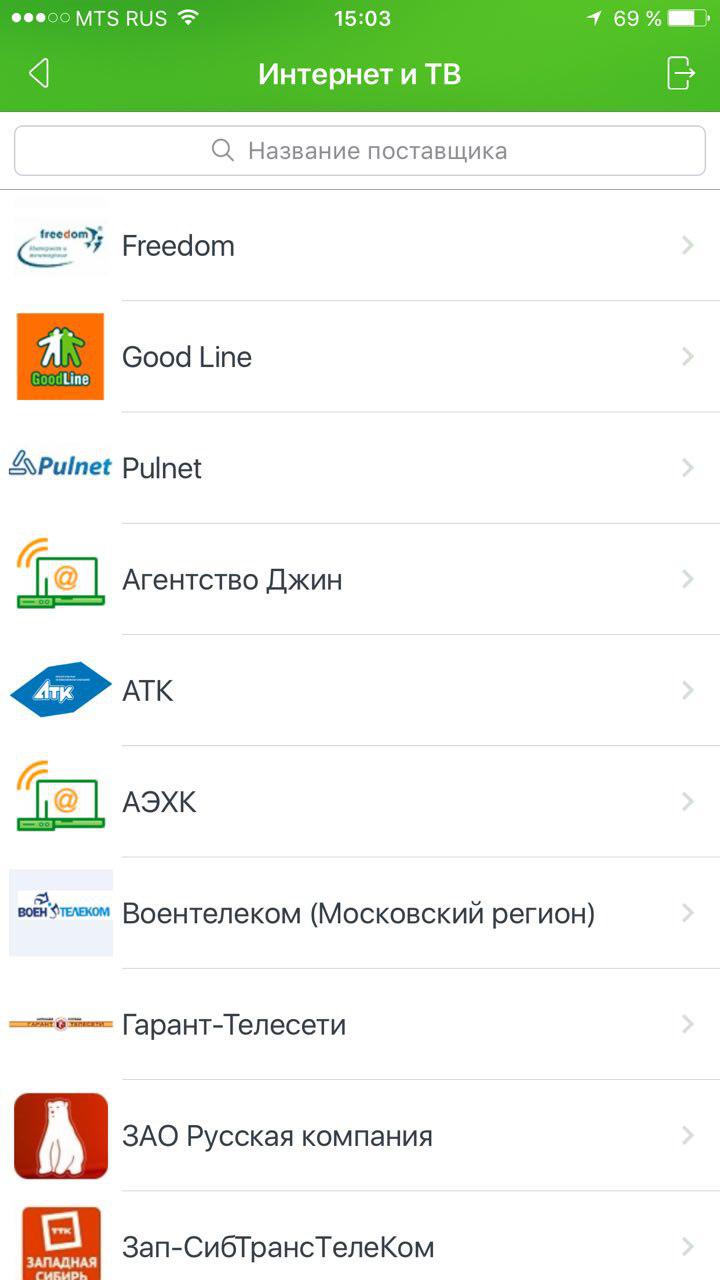Tap the logout icon in the header
The image size is (720, 1280).
680,73
